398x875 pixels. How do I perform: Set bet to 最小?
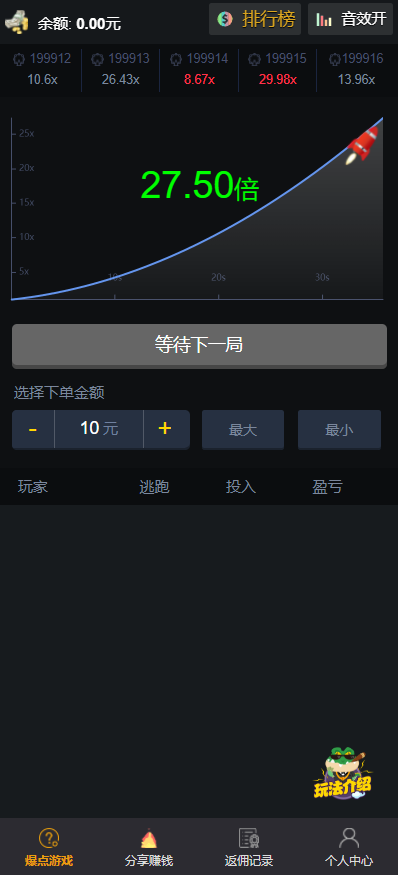(339, 429)
